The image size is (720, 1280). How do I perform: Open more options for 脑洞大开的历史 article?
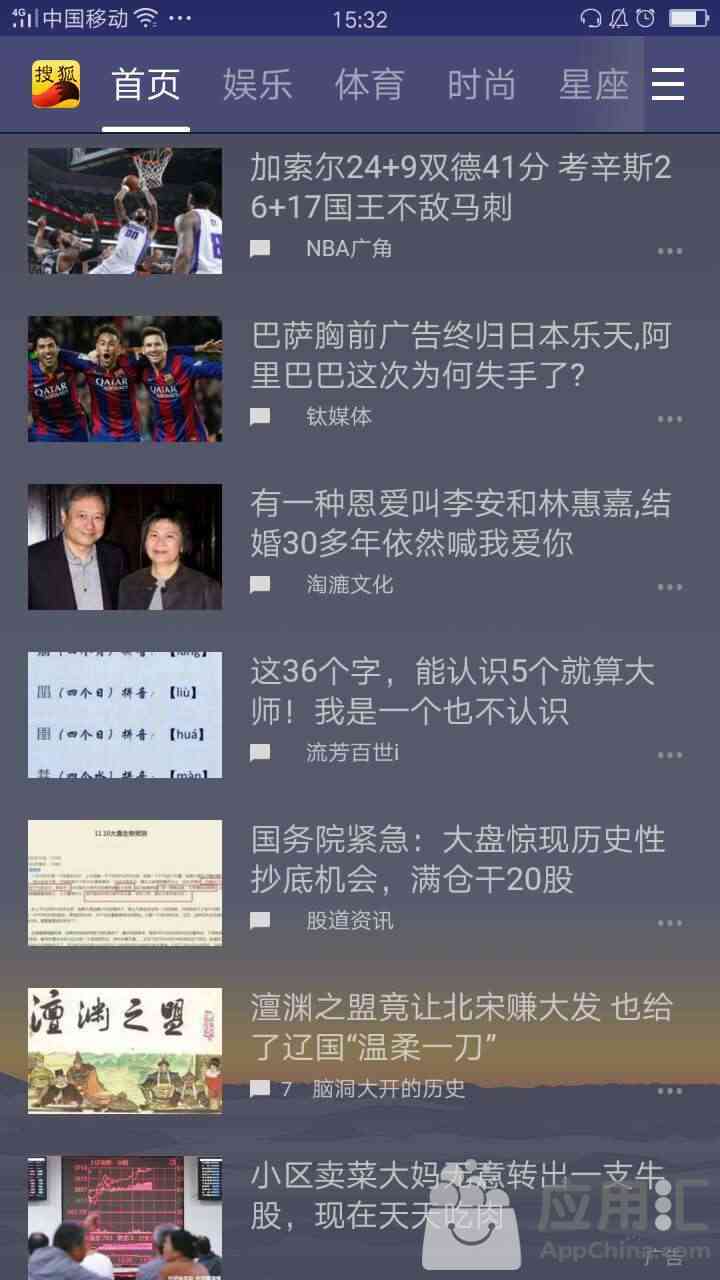pyautogui.click(x=669, y=1091)
